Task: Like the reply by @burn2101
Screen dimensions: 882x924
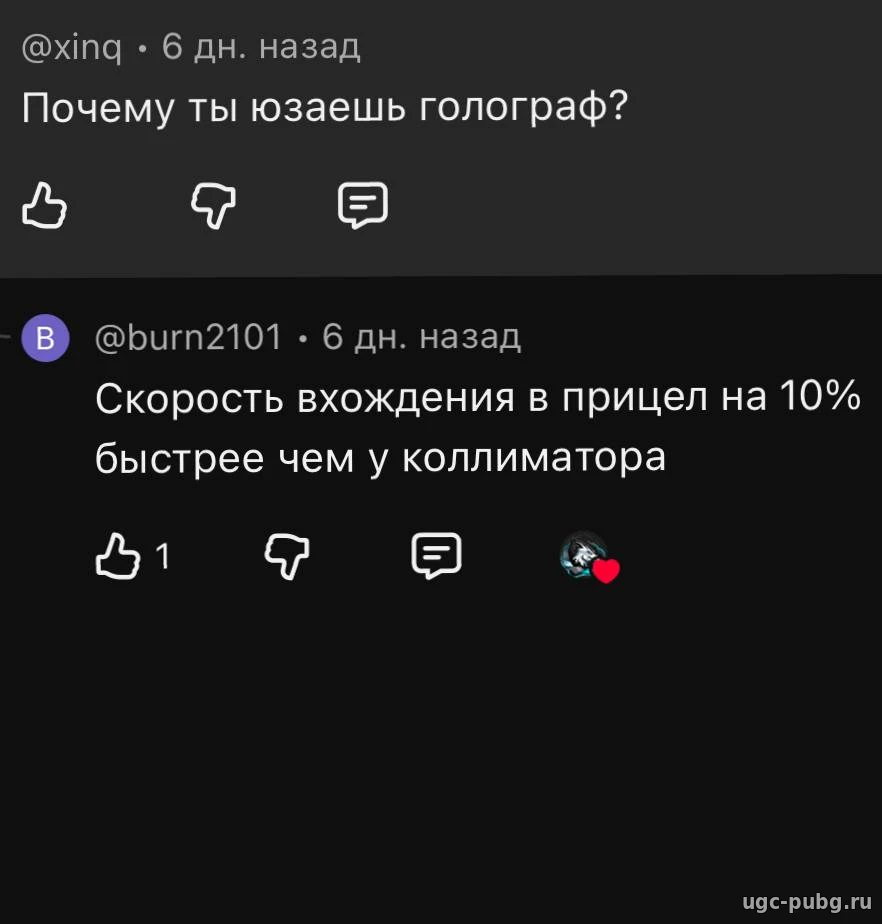Action: pos(117,557)
